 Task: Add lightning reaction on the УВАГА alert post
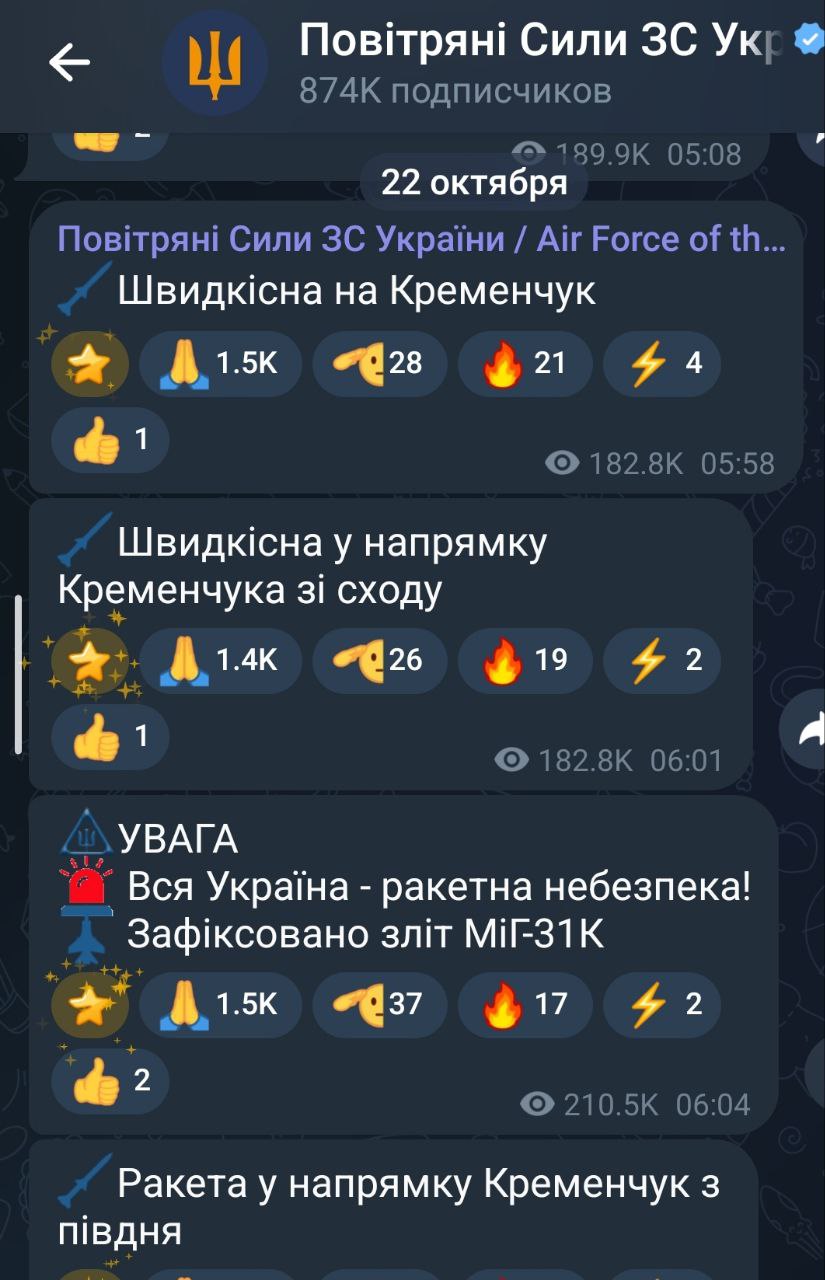coord(662,1003)
